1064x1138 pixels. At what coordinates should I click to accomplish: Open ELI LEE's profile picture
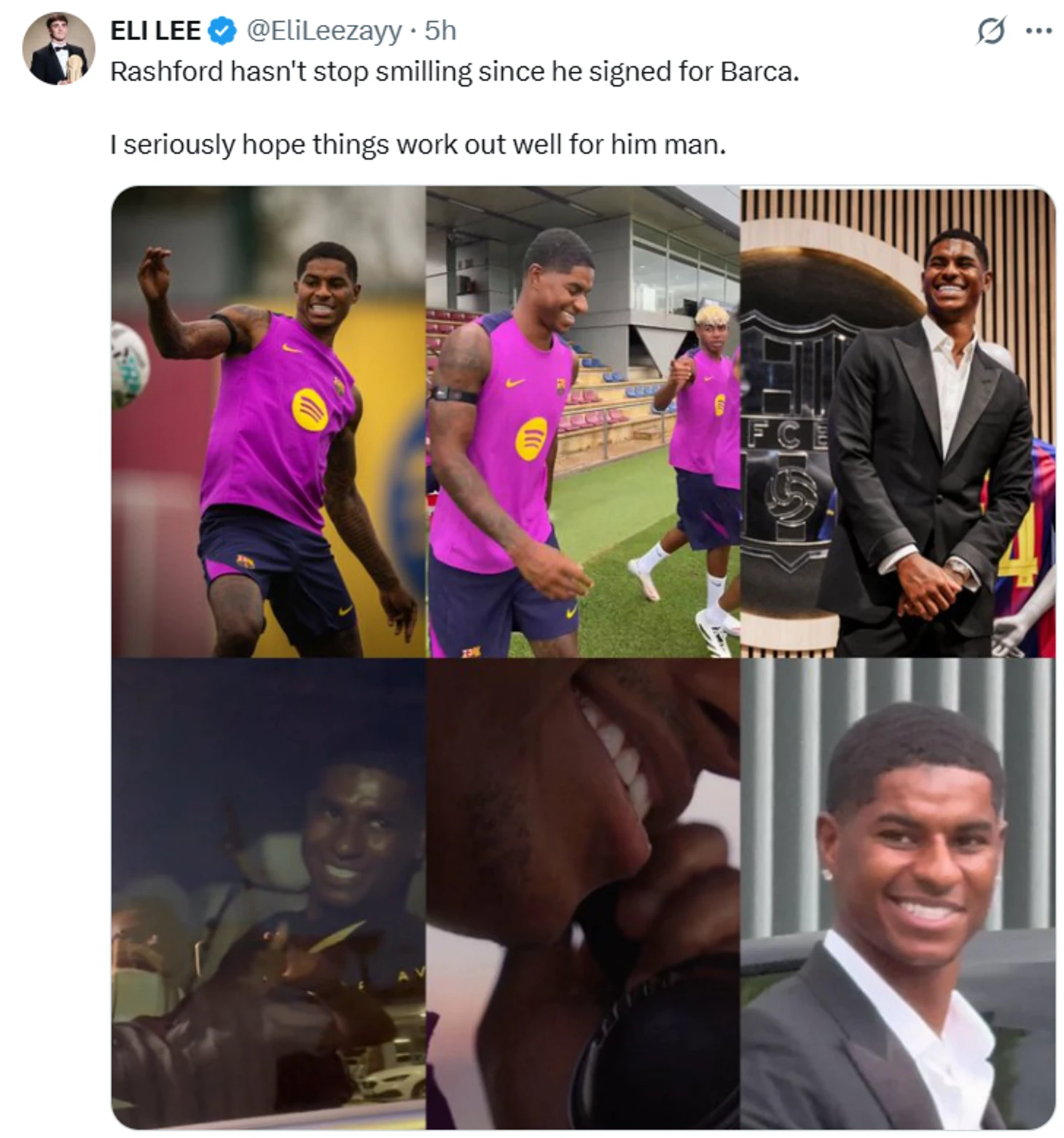point(58,48)
